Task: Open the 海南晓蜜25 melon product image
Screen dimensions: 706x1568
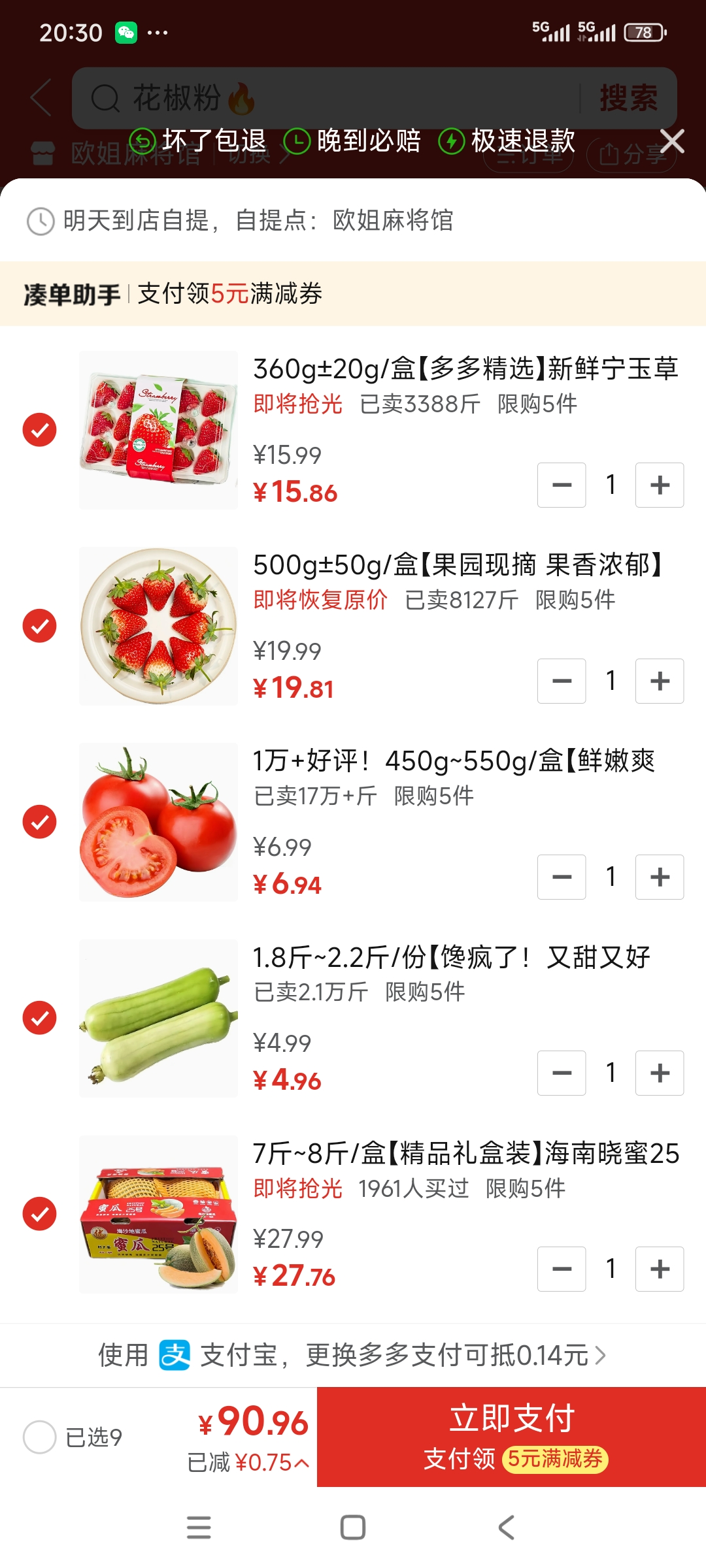Action: pyautogui.click(x=158, y=1214)
